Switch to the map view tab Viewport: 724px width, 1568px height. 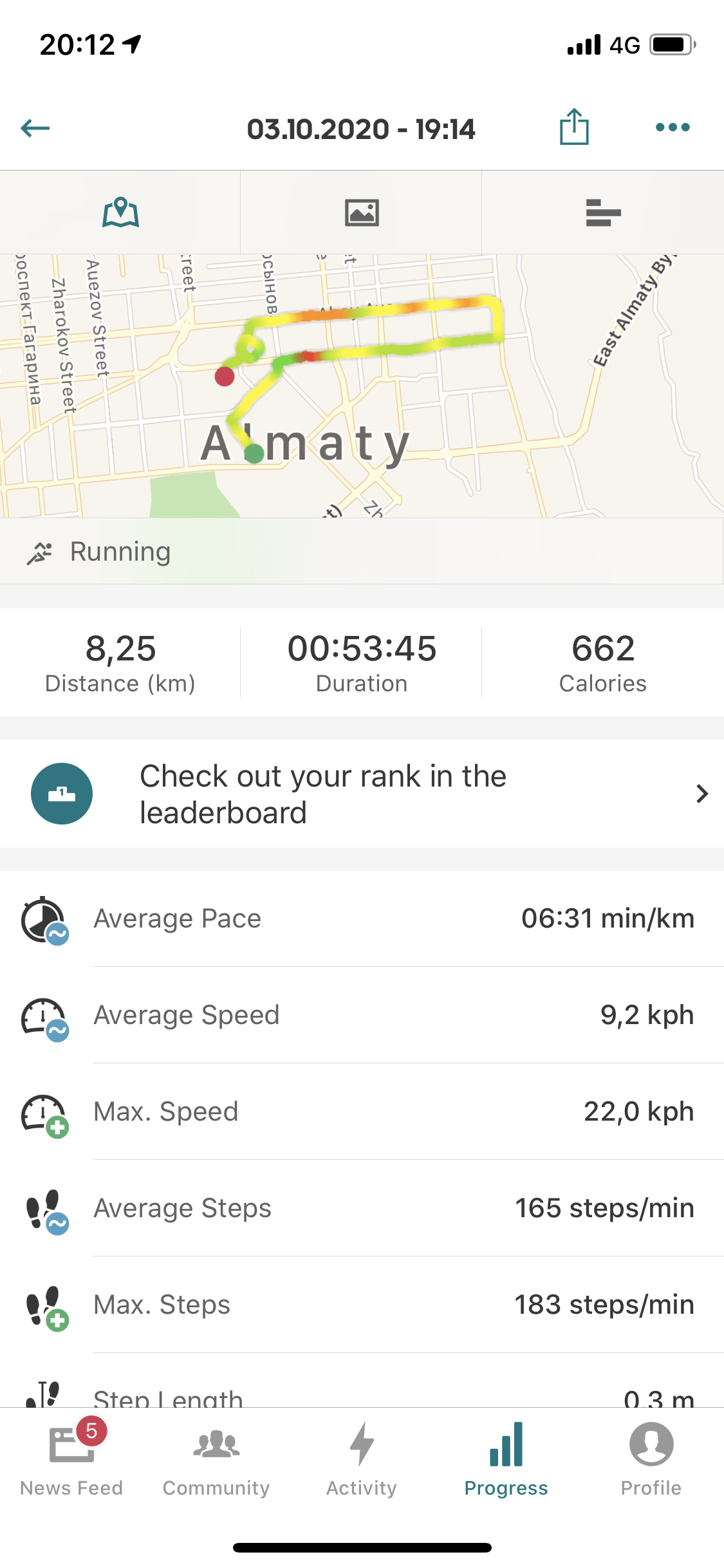click(x=120, y=212)
